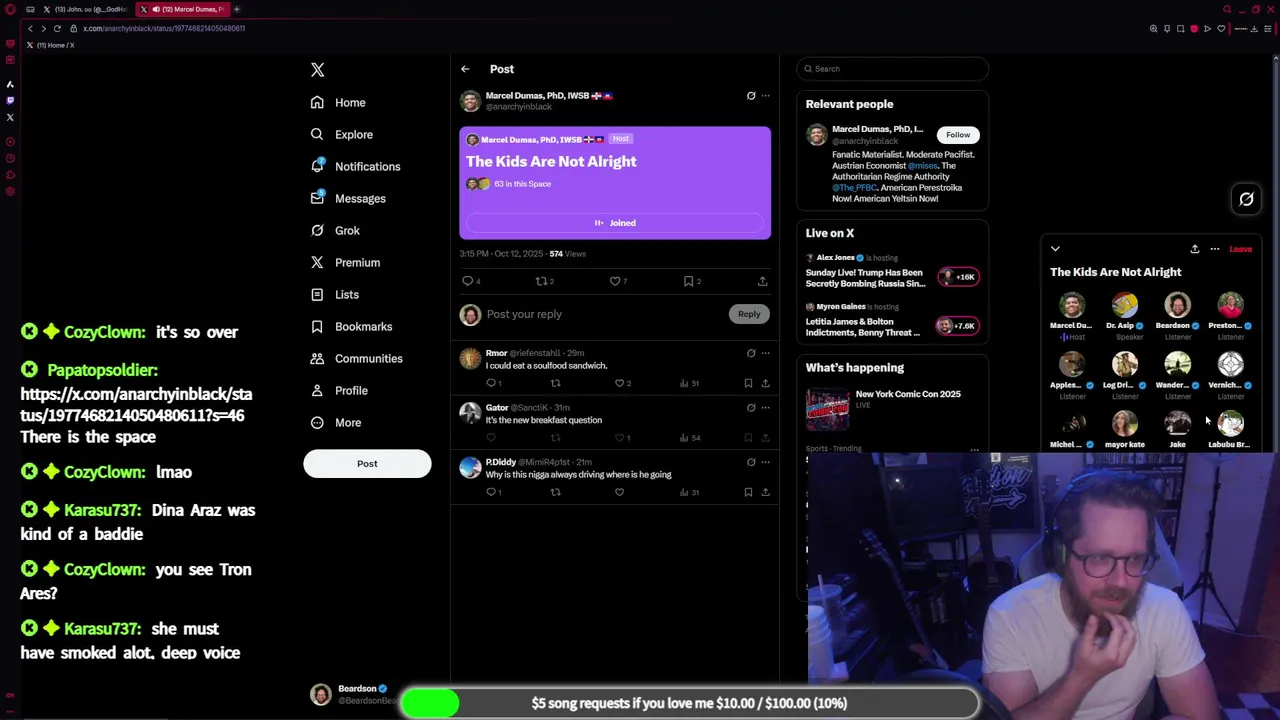Screen dimensions: 1280x720
Task: Click the Post your reply field
Action: (600, 314)
